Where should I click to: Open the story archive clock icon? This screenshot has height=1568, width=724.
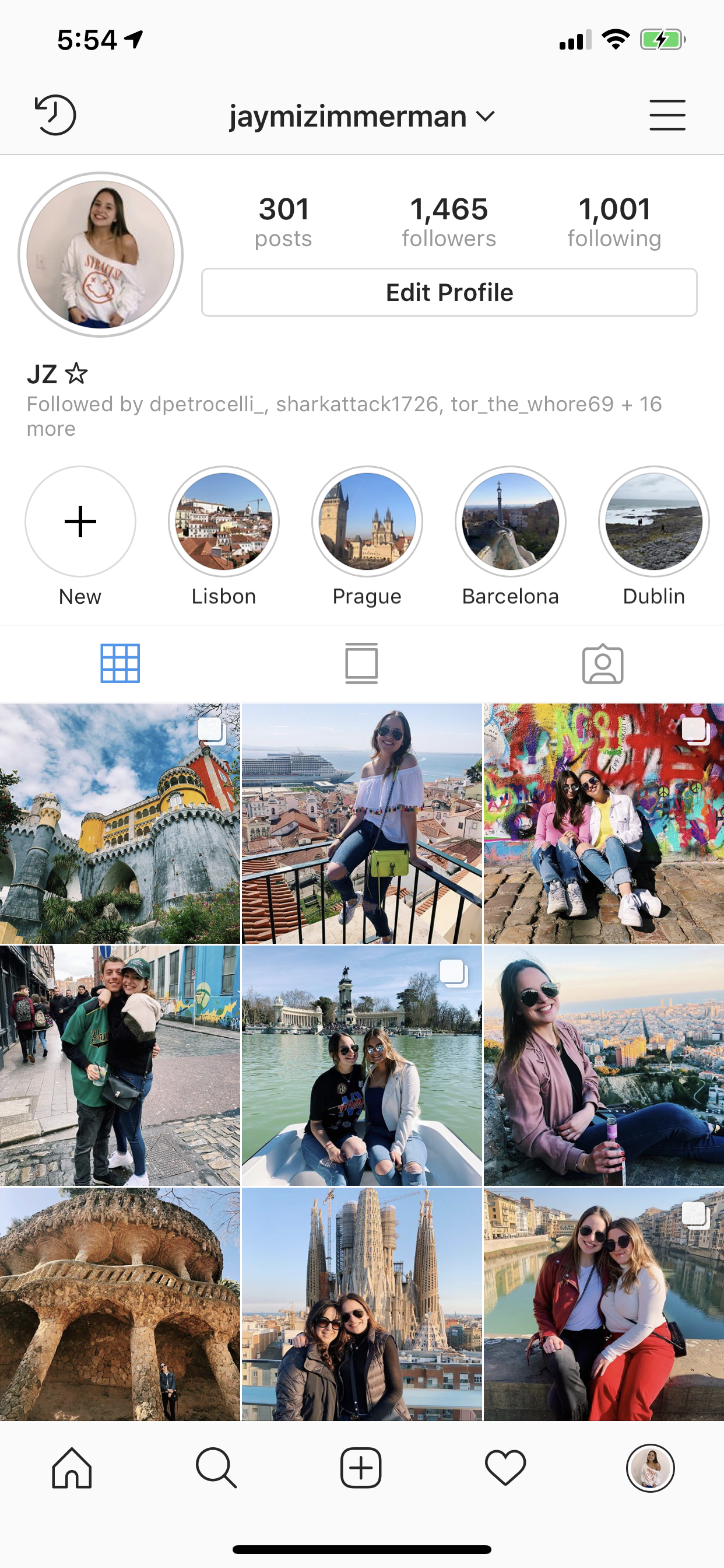(55, 115)
